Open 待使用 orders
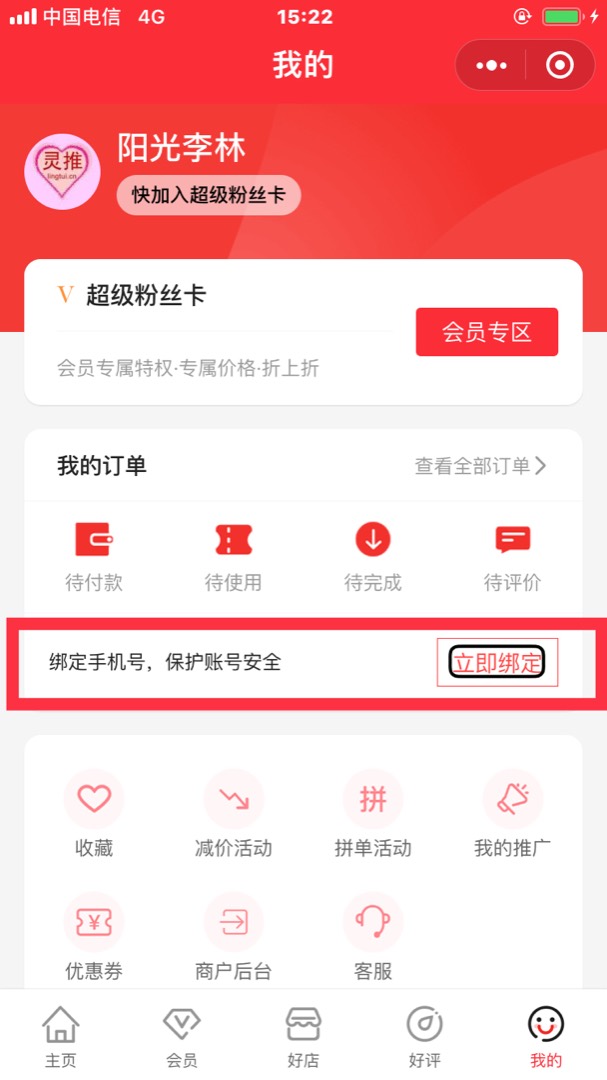This screenshot has width=607, height=1080. 233,557
